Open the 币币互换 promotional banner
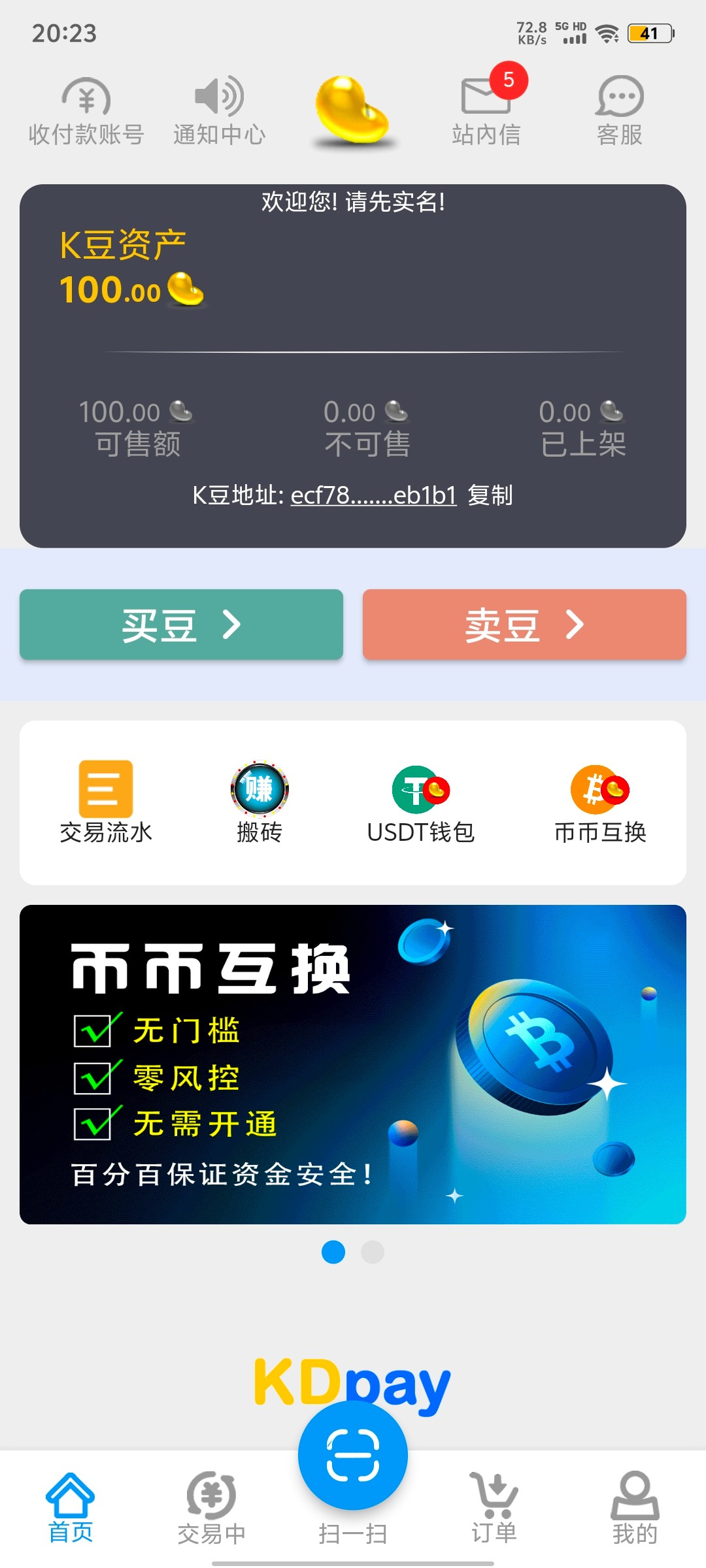 tap(353, 1064)
